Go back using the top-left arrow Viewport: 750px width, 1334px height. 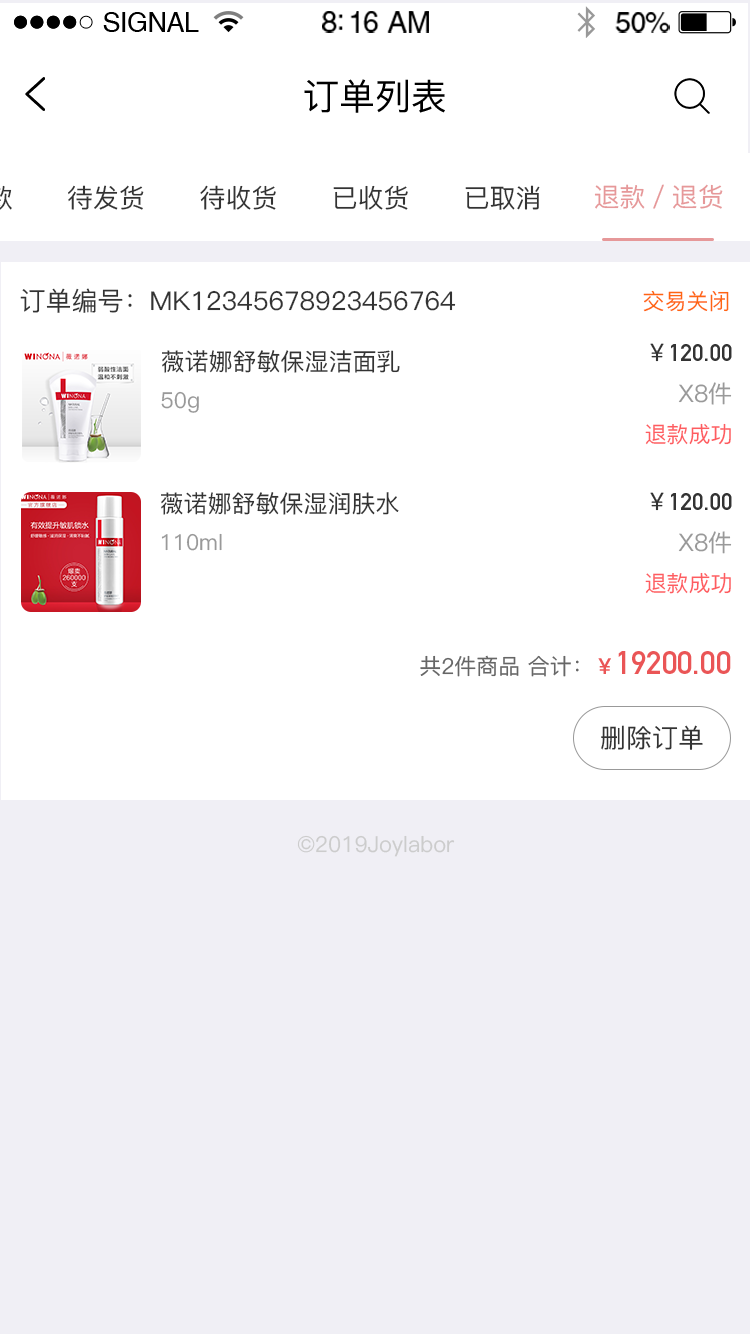coord(36,96)
